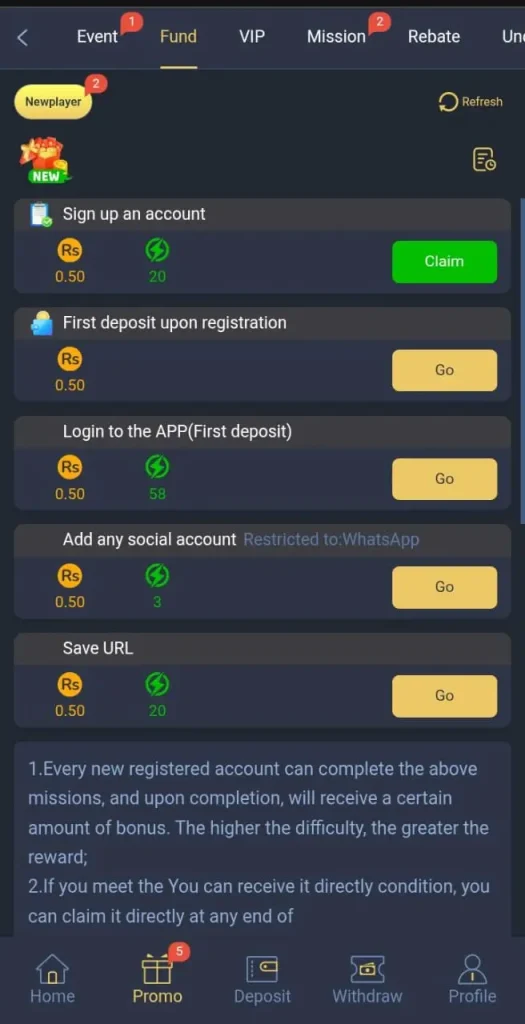Tap Go for First deposit upon registration

pyautogui.click(x=444, y=370)
